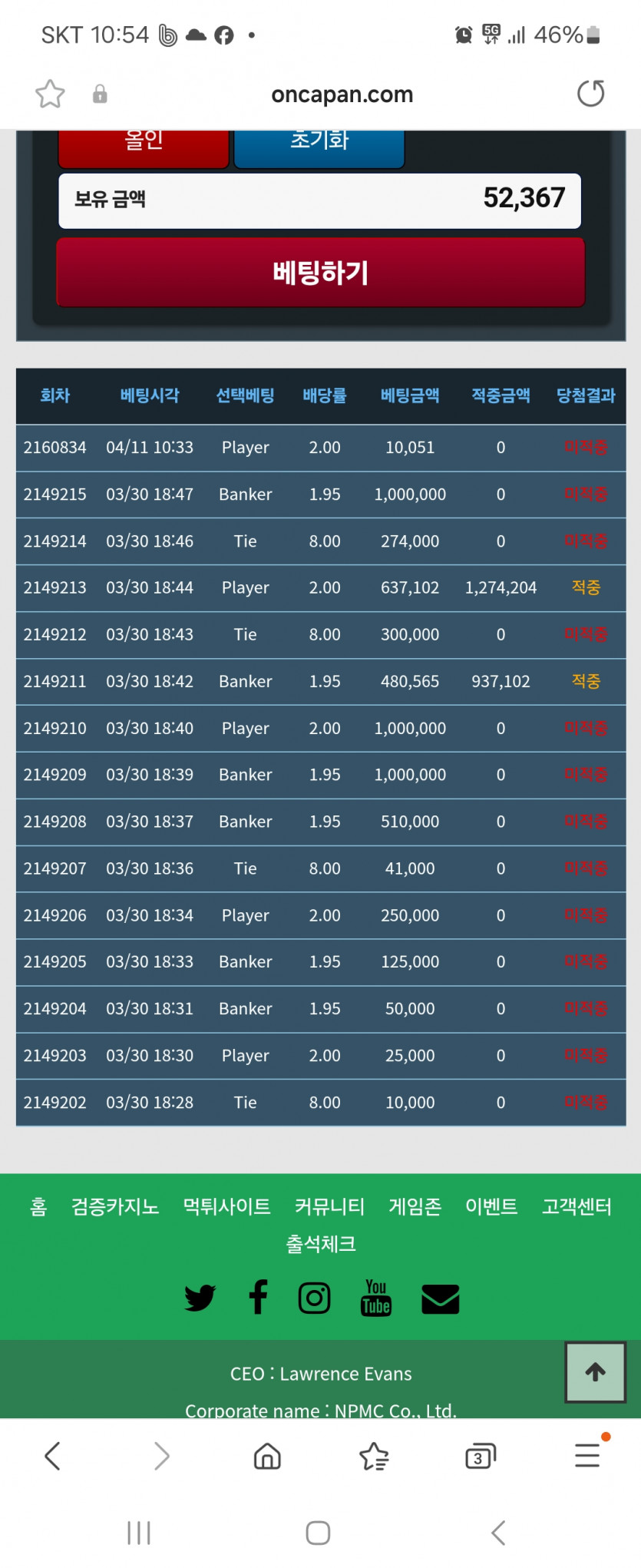Open the browser tabs switcher
This screenshot has height=1568, width=641.
[x=480, y=1456]
